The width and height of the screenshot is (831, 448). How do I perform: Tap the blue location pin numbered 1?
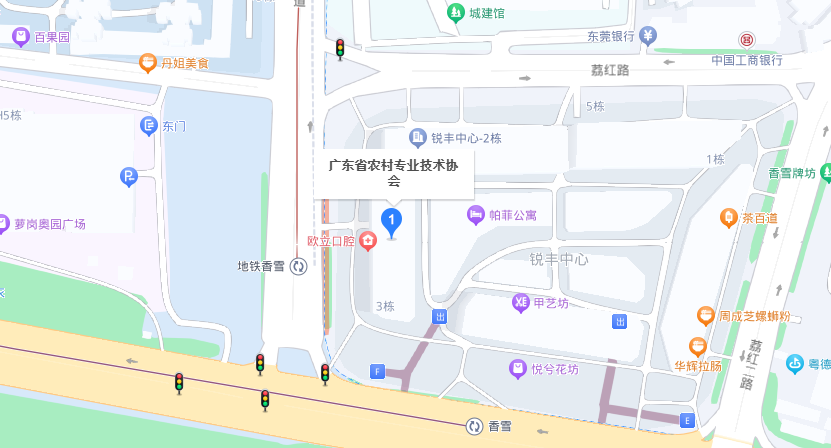click(x=393, y=220)
